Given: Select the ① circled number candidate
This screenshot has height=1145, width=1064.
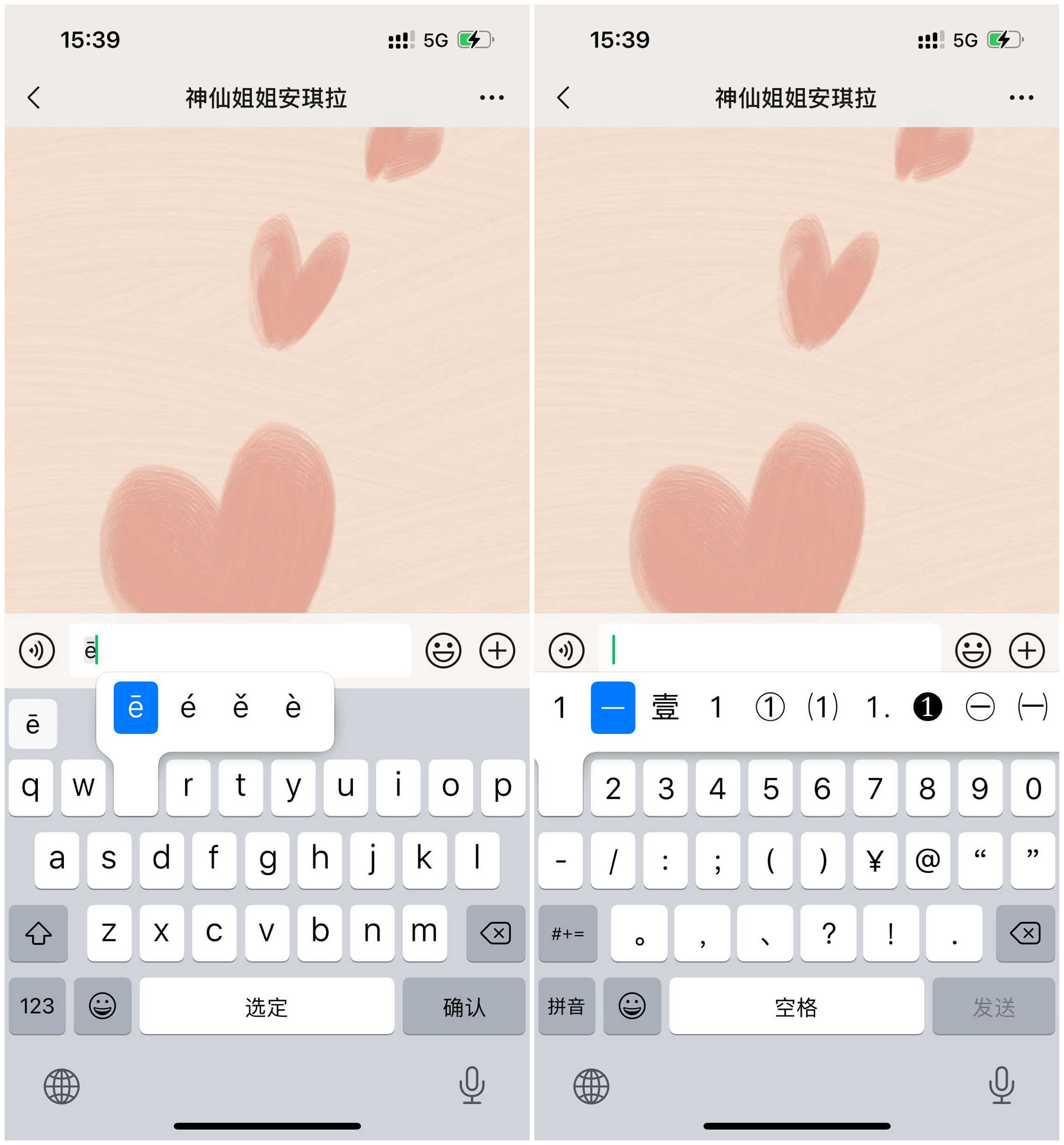Looking at the screenshot, I should 770,708.
